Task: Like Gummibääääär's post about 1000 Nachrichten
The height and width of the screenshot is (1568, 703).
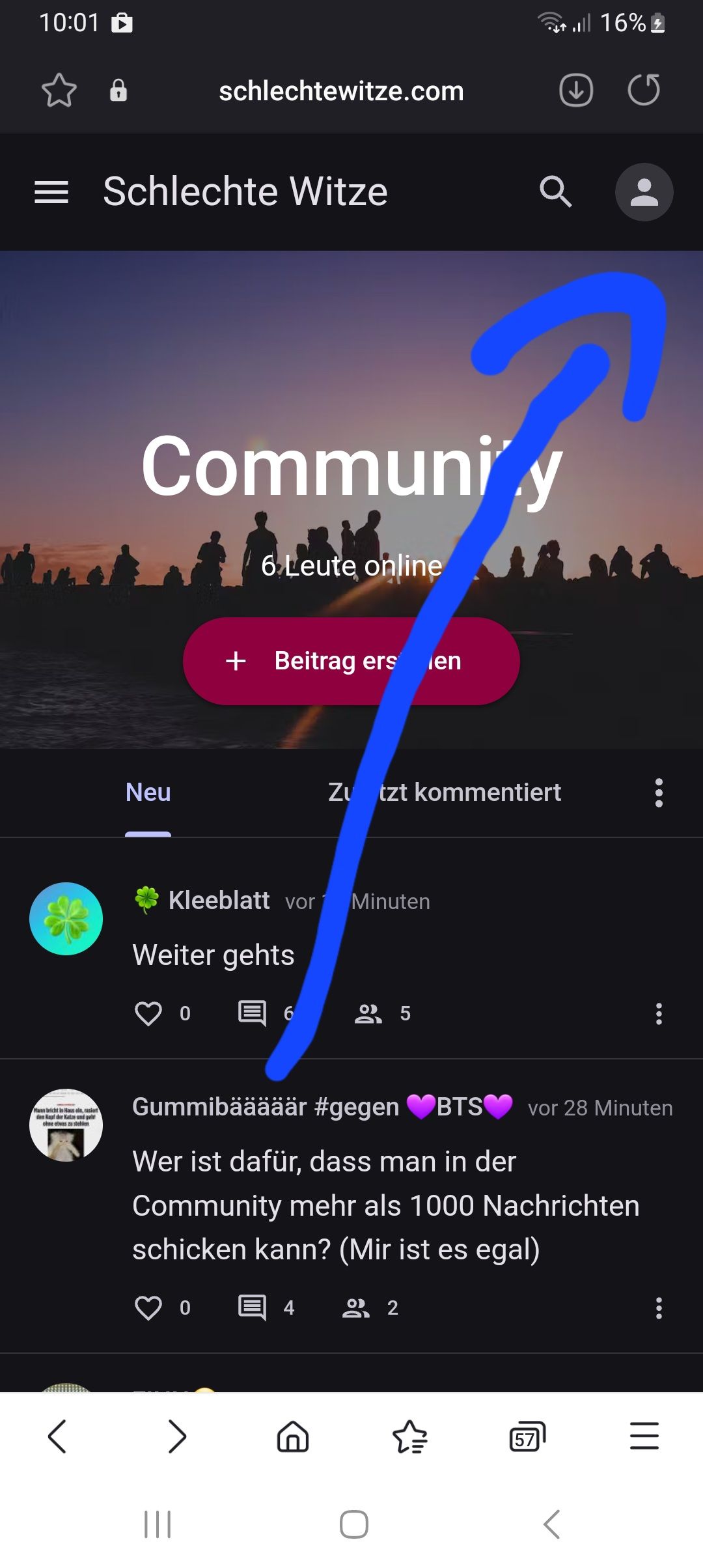Action: (x=148, y=1308)
